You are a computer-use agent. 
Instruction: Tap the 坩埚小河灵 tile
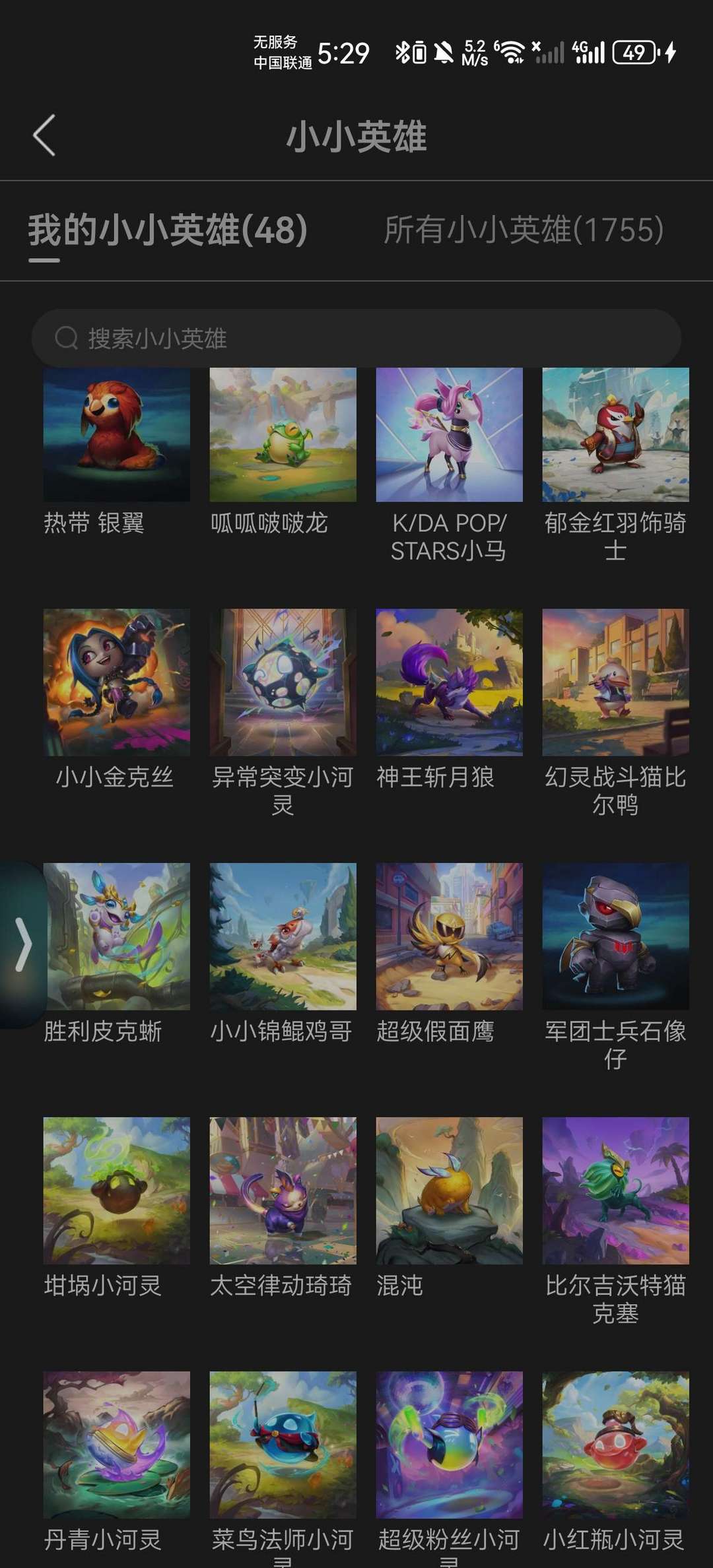(x=117, y=1191)
